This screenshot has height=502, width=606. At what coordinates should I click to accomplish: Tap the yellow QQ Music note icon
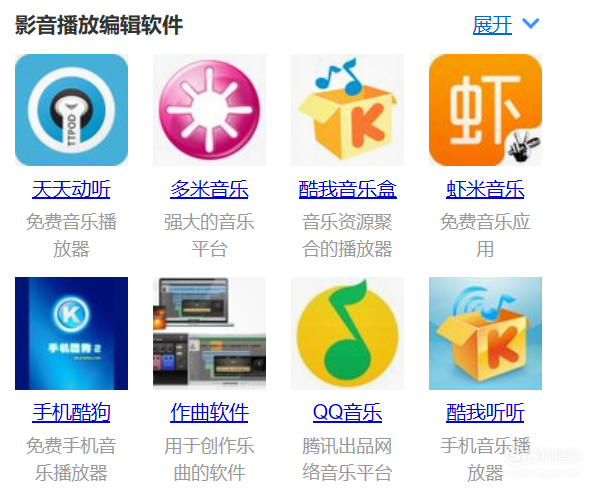347,334
